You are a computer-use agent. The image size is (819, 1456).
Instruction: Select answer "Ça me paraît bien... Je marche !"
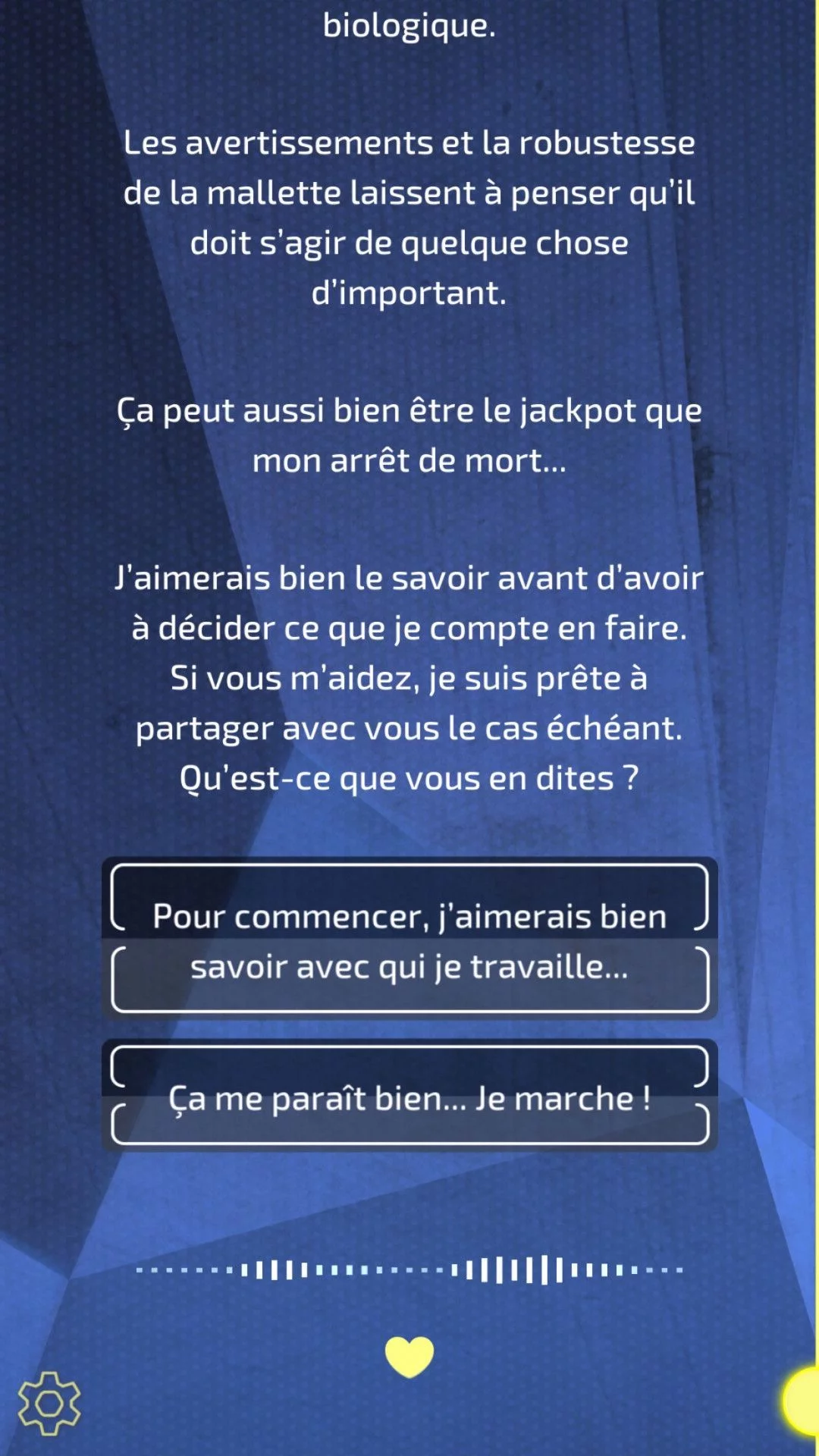[x=409, y=1095]
